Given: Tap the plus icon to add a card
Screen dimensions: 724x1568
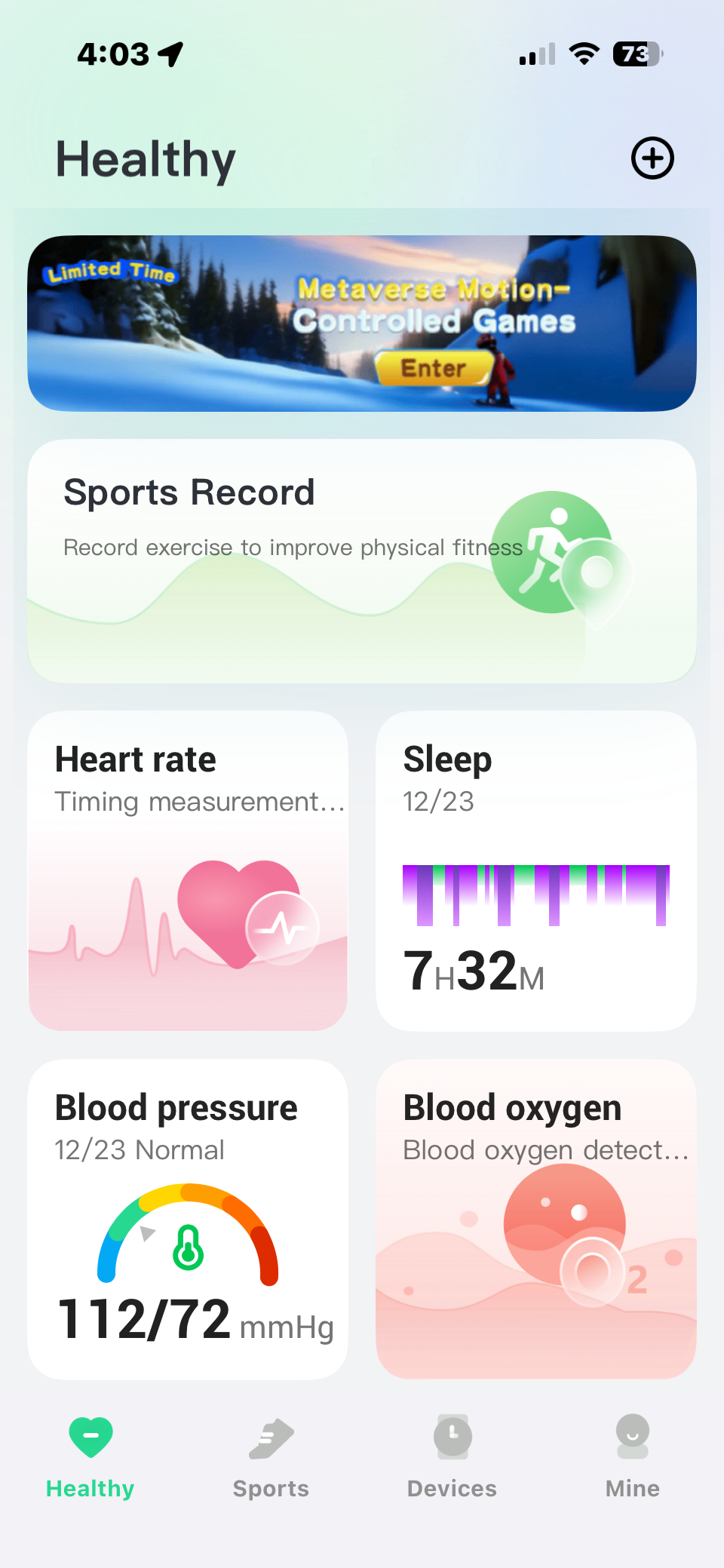Looking at the screenshot, I should tap(652, 158).
